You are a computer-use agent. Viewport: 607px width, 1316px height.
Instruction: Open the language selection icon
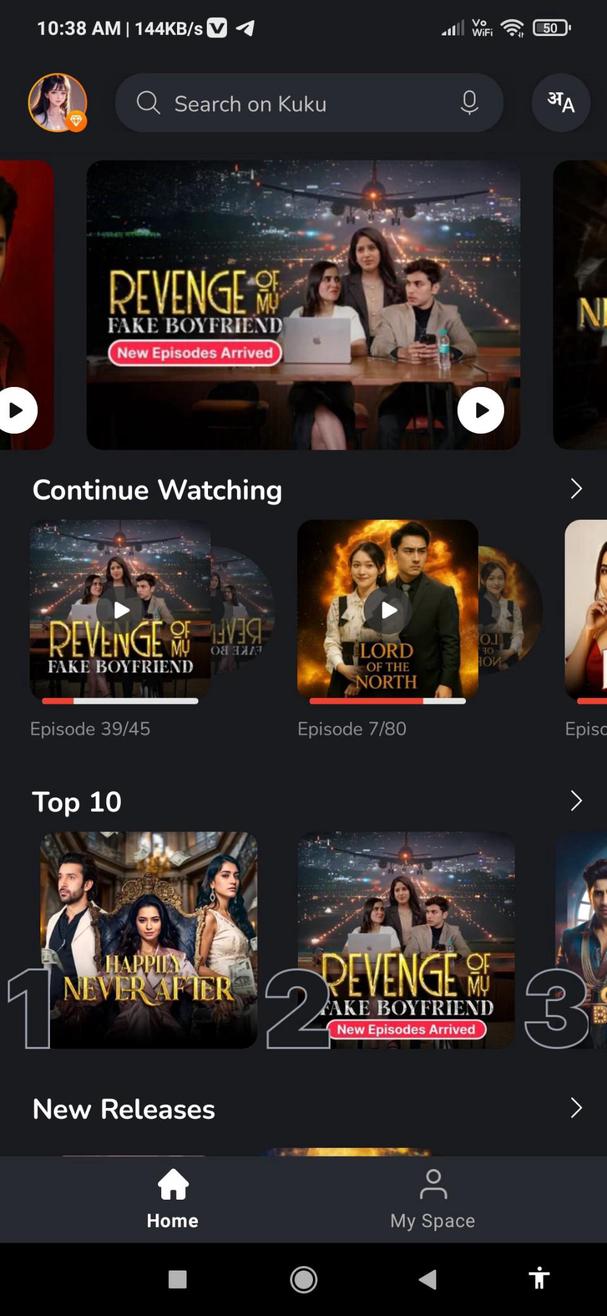tap(560, 103)
